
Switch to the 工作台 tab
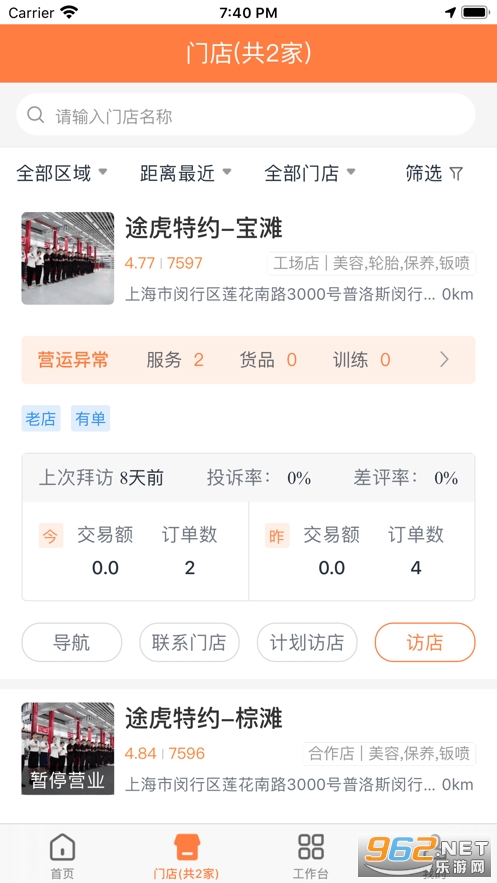(311, 856)
